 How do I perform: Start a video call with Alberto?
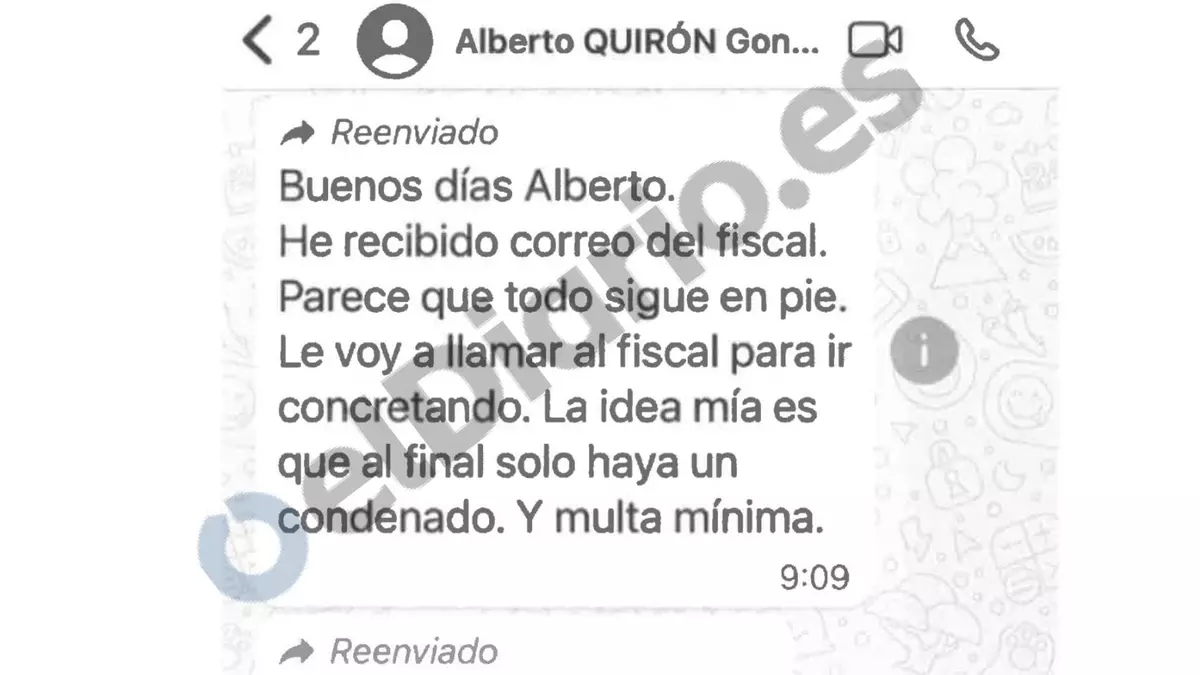point(875,42)
